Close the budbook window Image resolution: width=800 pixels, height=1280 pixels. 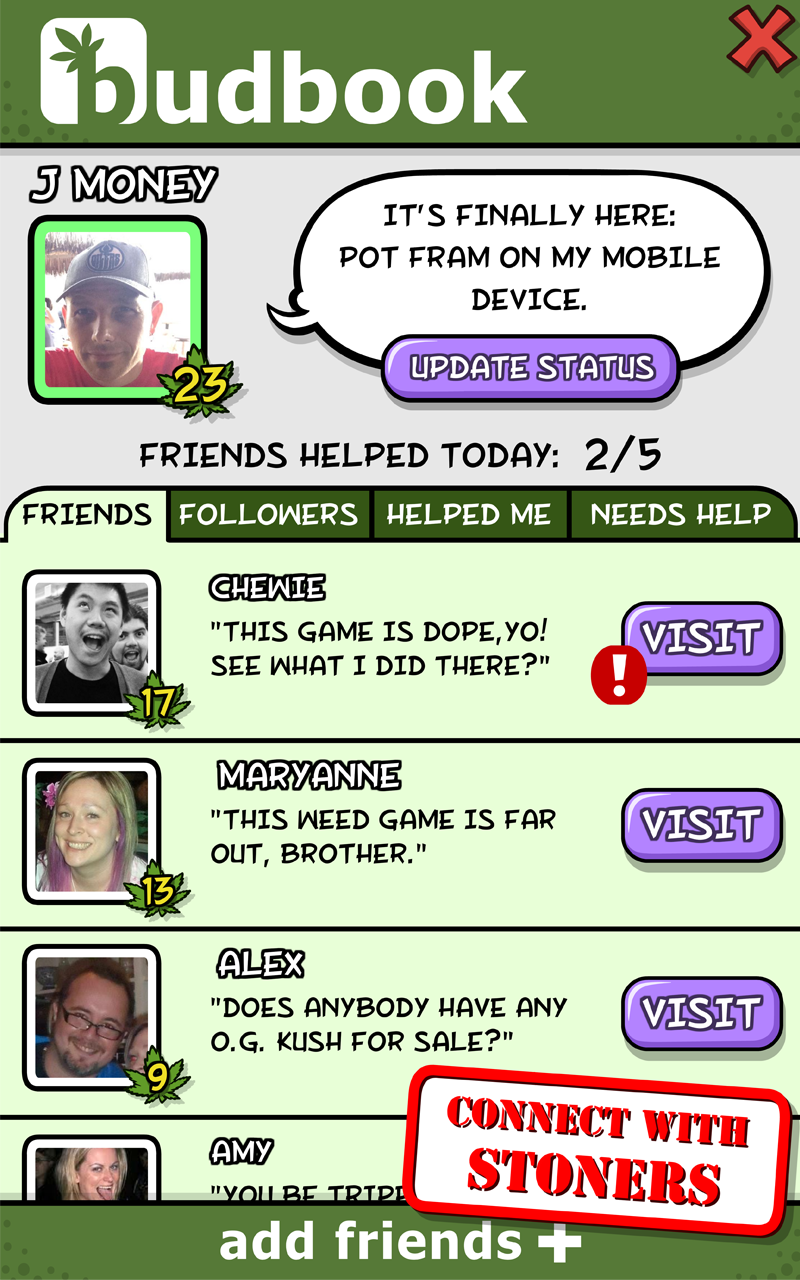[761, 40]
